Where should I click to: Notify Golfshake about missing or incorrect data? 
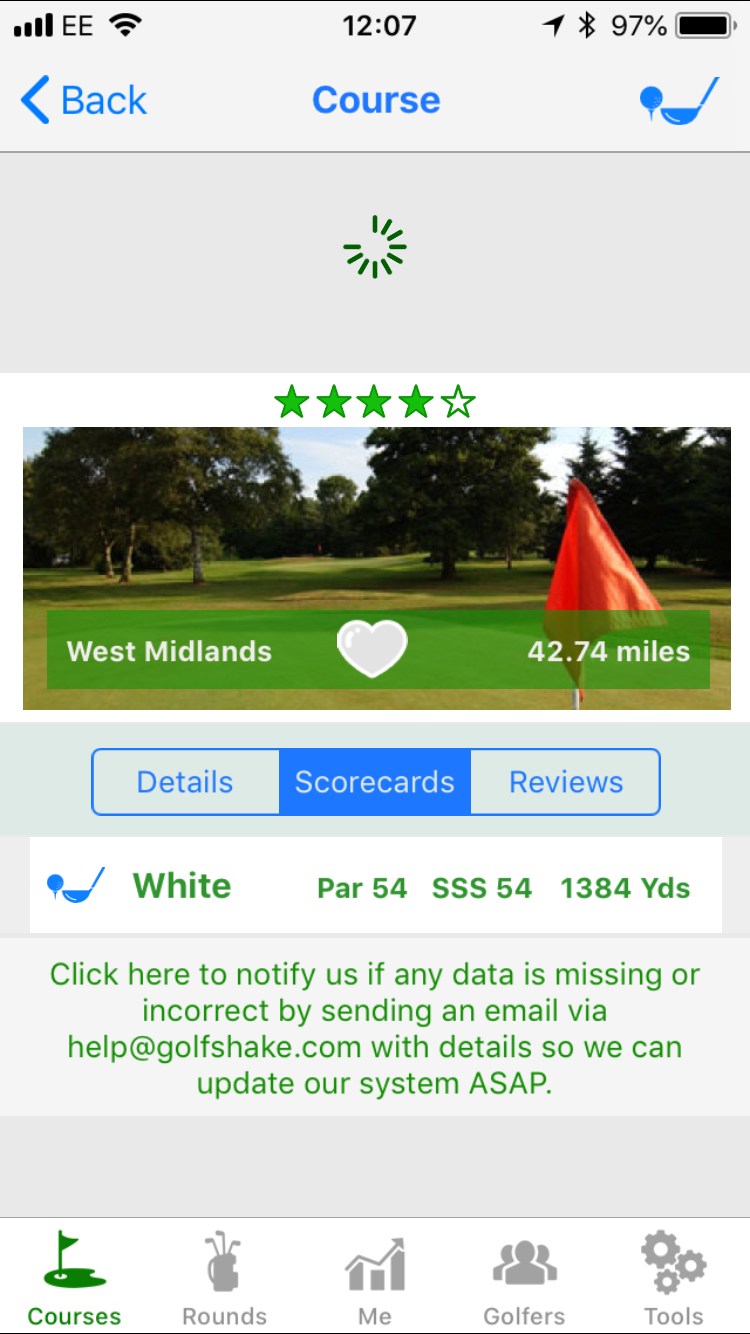tap(375, 1028)
